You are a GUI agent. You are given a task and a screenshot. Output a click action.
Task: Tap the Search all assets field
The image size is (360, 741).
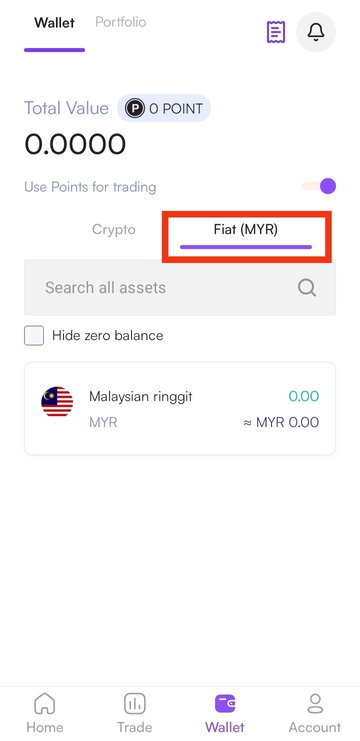click(180, 287)
